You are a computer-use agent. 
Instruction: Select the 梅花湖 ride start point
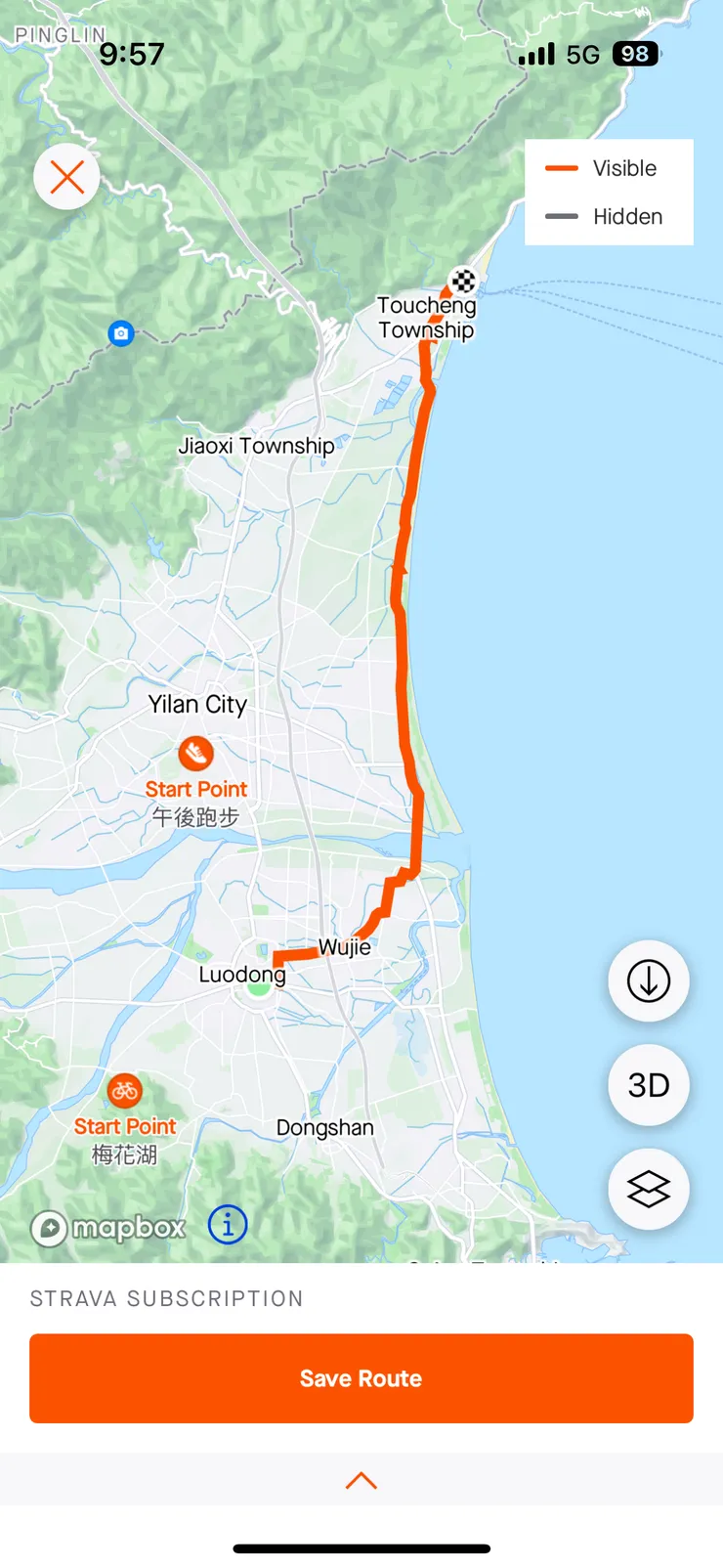pos(124,1091)
